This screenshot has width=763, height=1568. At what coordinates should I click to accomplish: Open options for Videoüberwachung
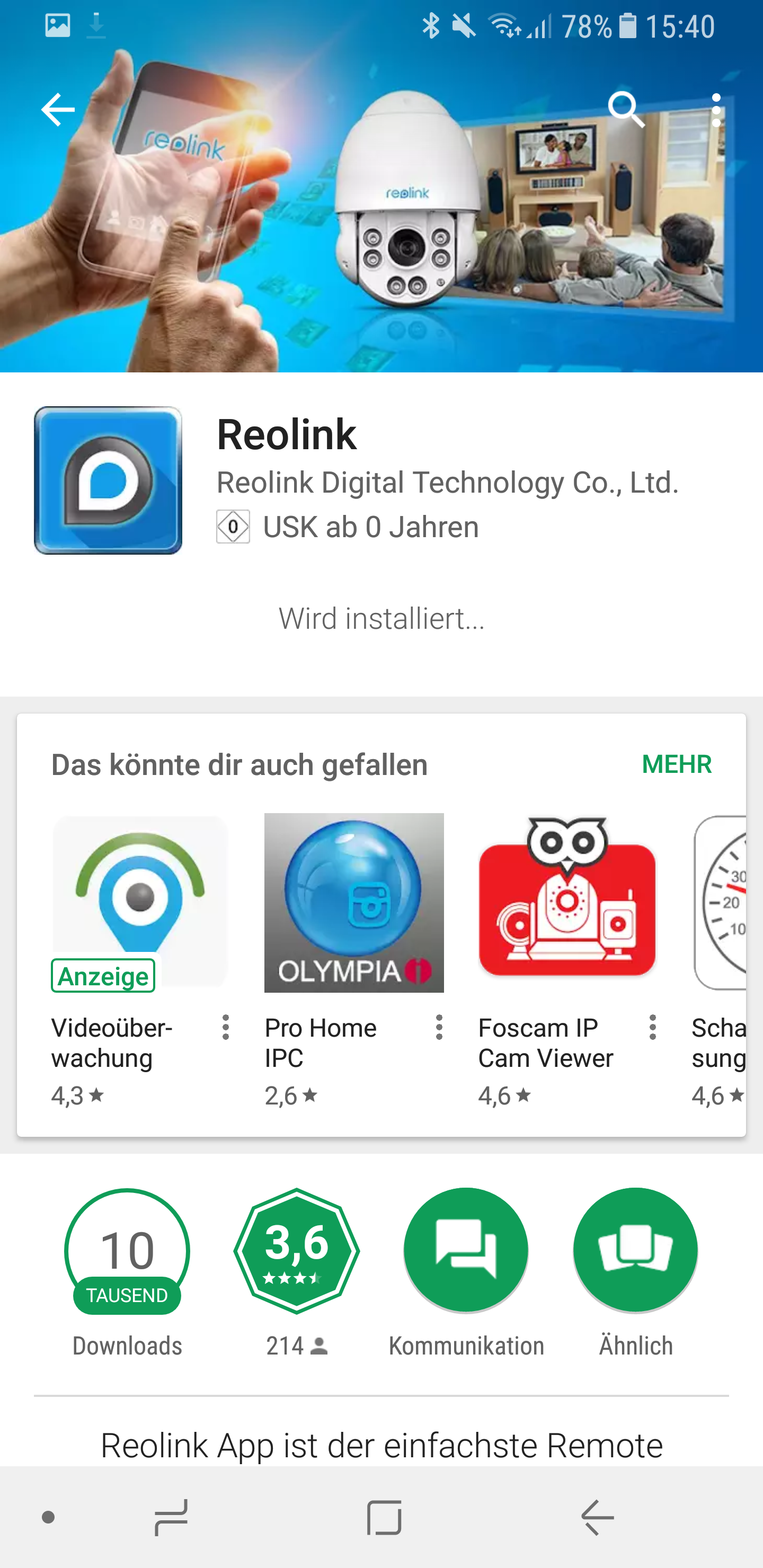point(225,1028)
